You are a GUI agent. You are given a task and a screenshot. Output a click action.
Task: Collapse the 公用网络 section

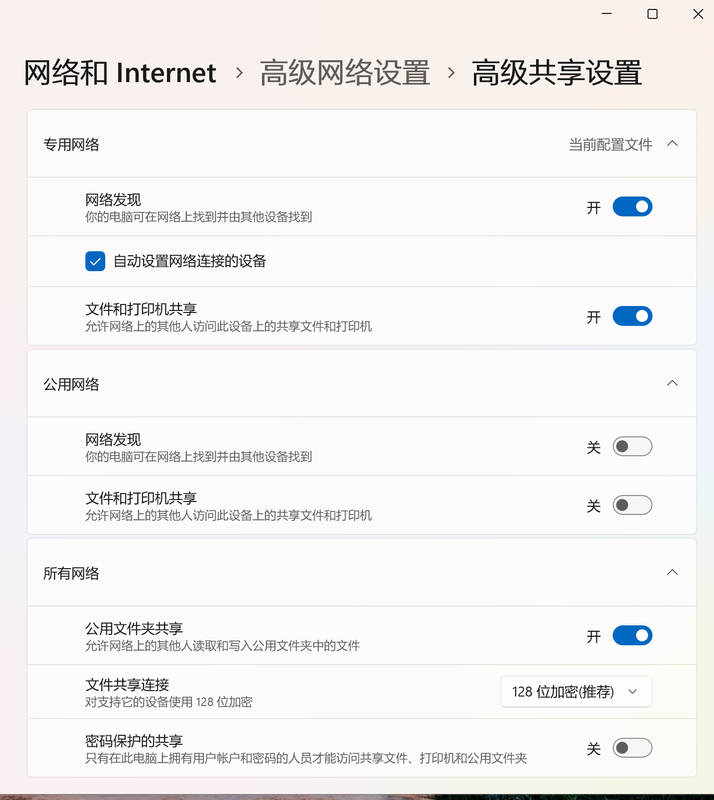pos(672,383)
